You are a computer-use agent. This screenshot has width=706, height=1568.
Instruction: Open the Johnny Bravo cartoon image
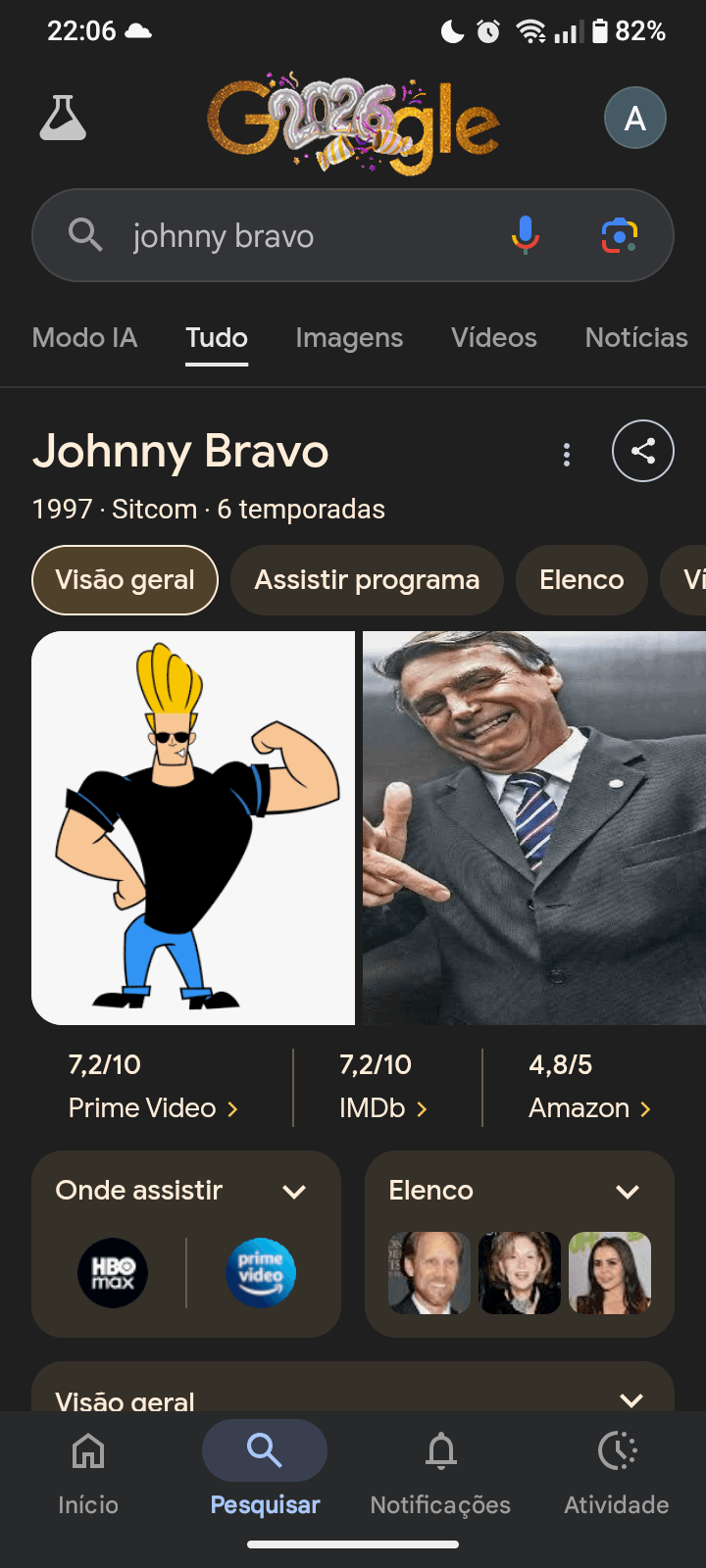coord(193,828)
